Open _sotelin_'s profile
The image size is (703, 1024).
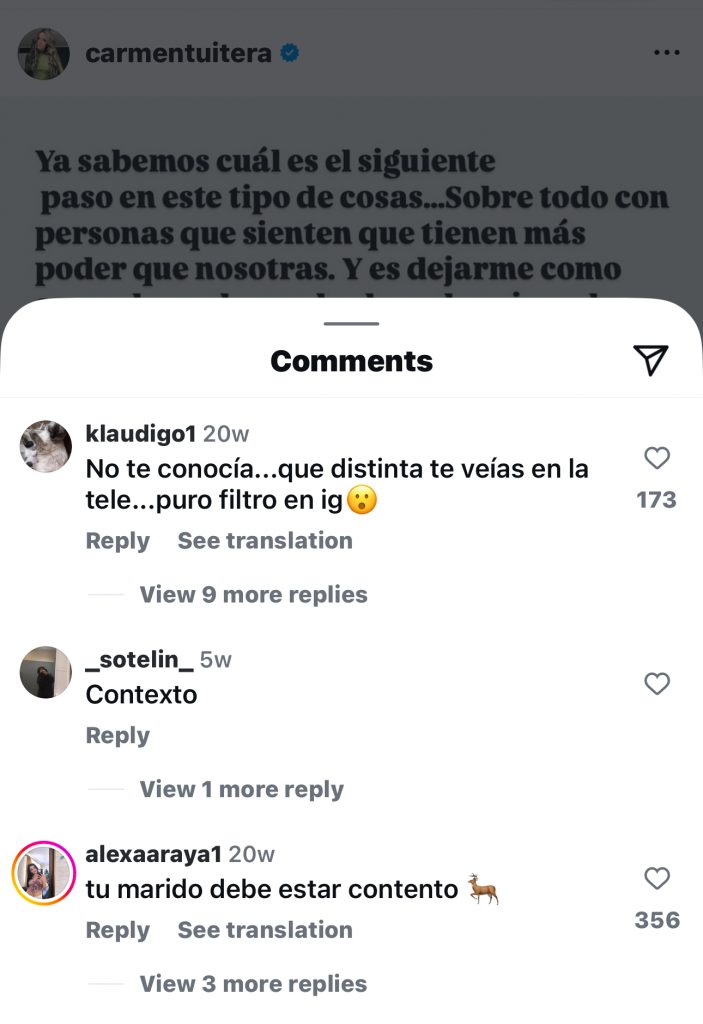click(139, 660)
